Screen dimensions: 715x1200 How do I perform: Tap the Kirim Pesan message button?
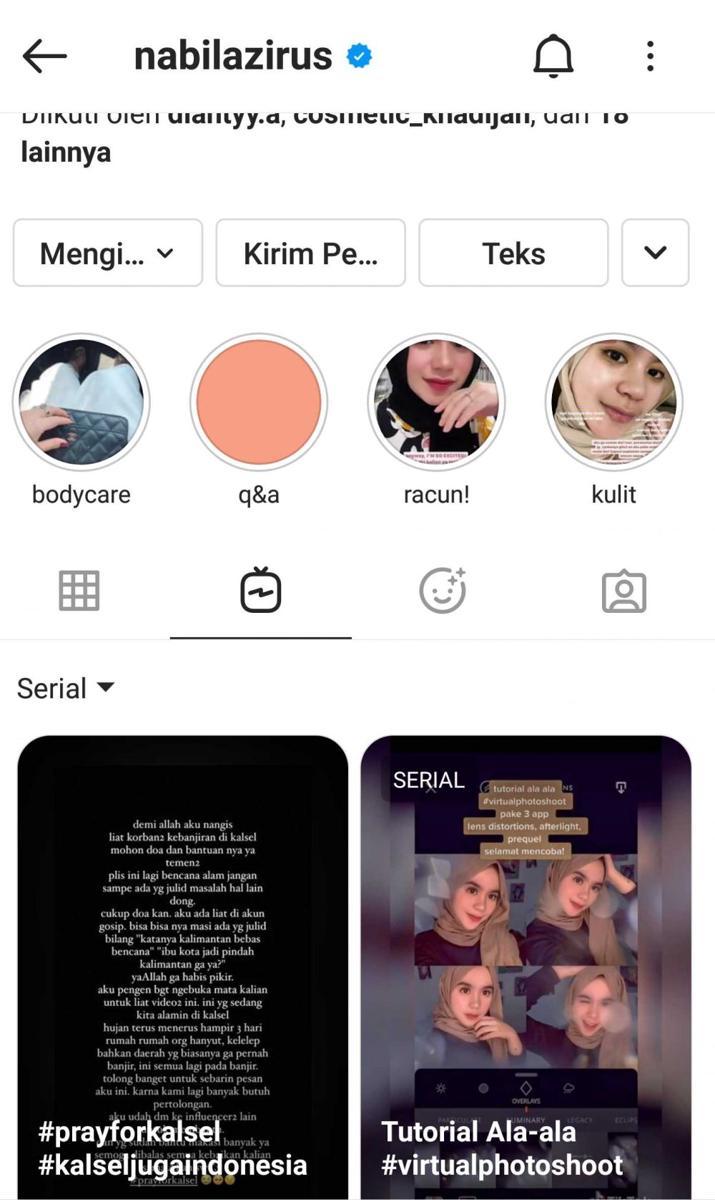311,253
